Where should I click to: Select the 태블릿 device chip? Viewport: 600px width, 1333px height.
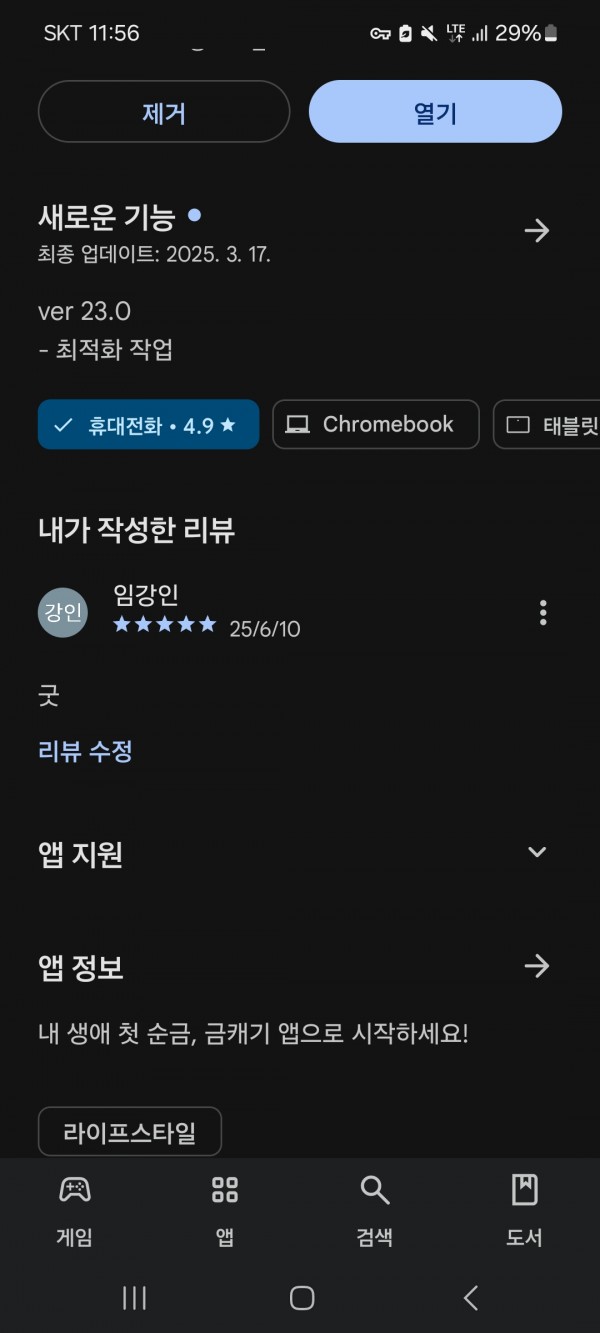pyautogui.click(x=548, y=425)
